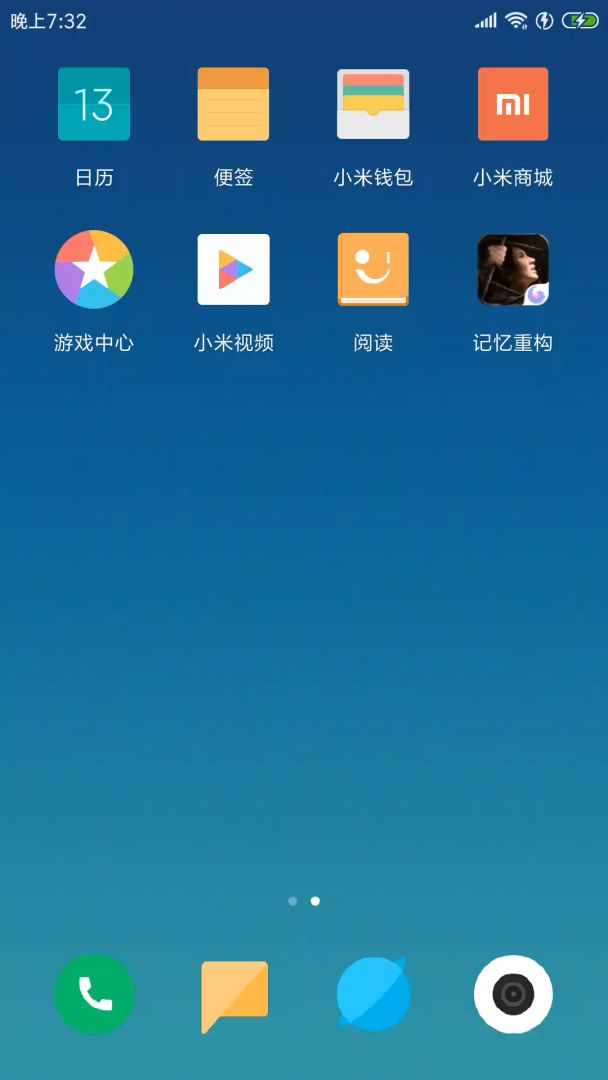
Task: Open 小米视频 video app
Action: (x=233, y=269)
